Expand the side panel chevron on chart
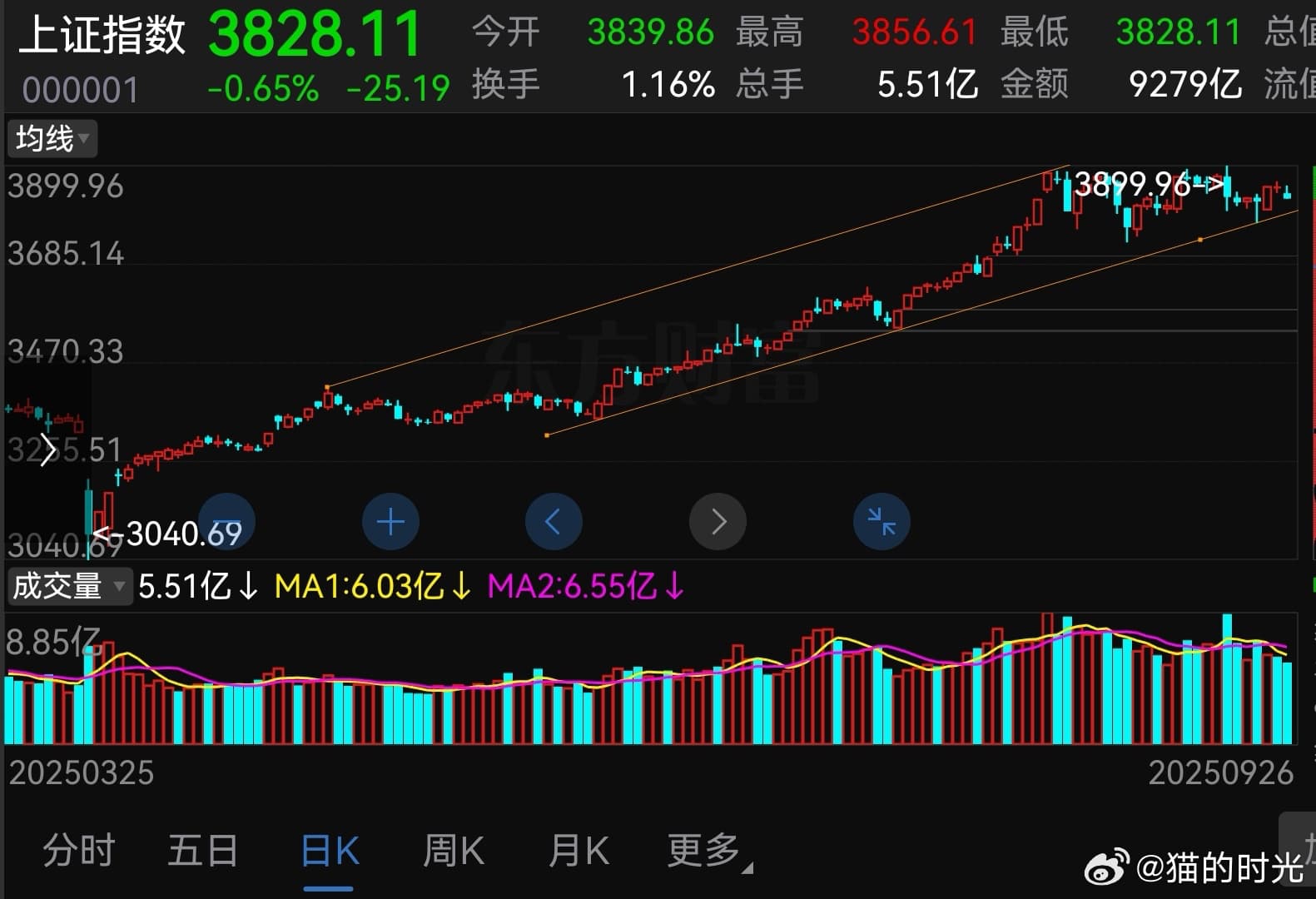Screen dimensions: 1316x899 point(48,449)
